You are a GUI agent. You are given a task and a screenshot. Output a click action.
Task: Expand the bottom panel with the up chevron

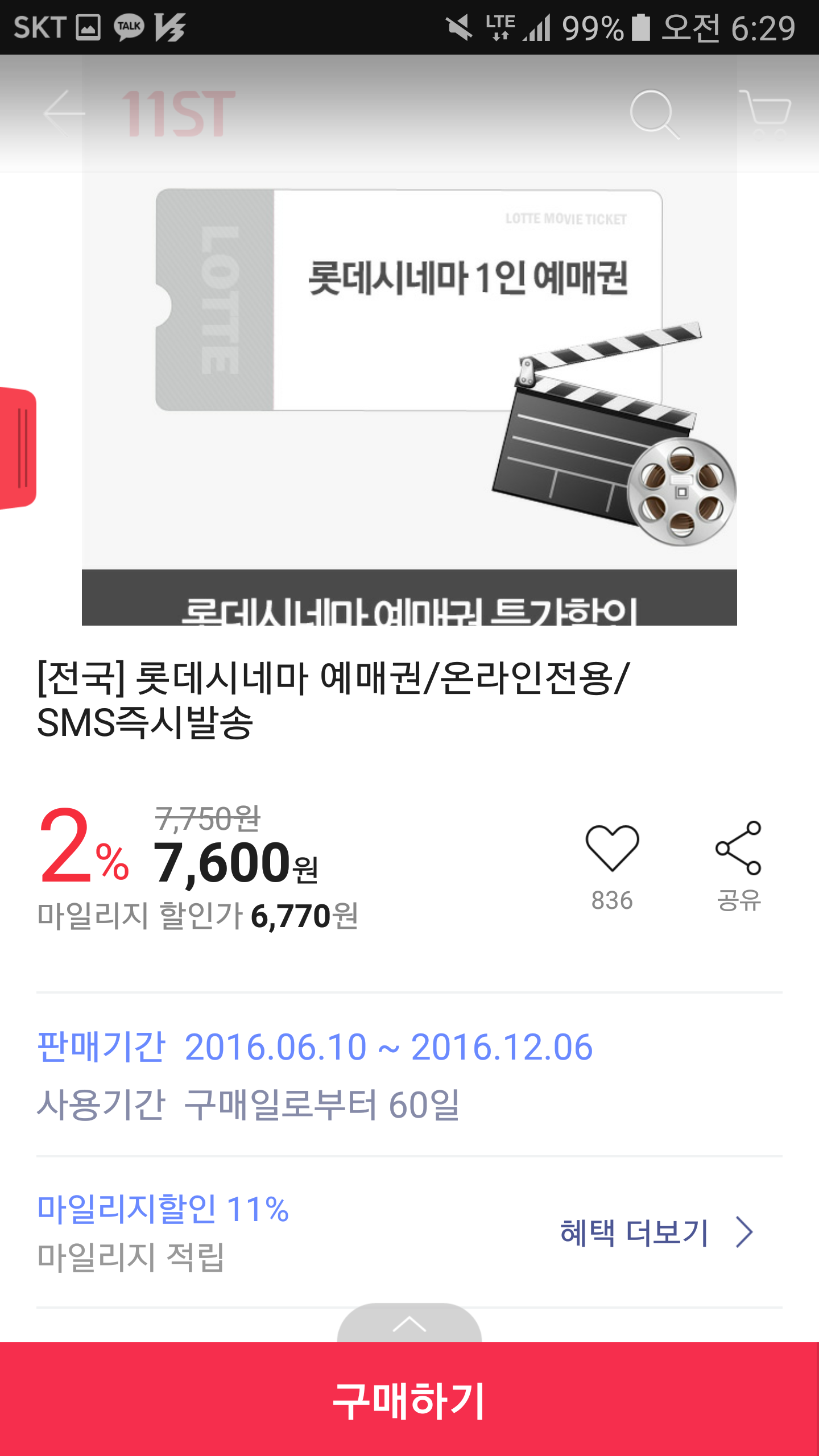(x=409, y=1323)
